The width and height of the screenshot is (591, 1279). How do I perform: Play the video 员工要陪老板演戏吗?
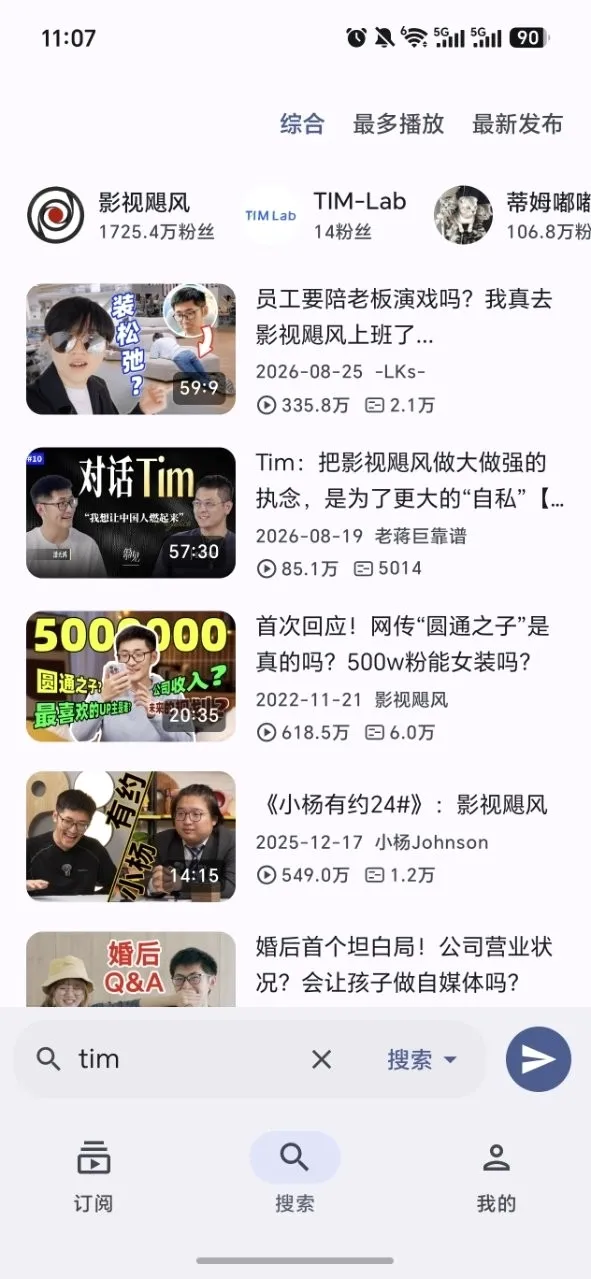(295, 349)
